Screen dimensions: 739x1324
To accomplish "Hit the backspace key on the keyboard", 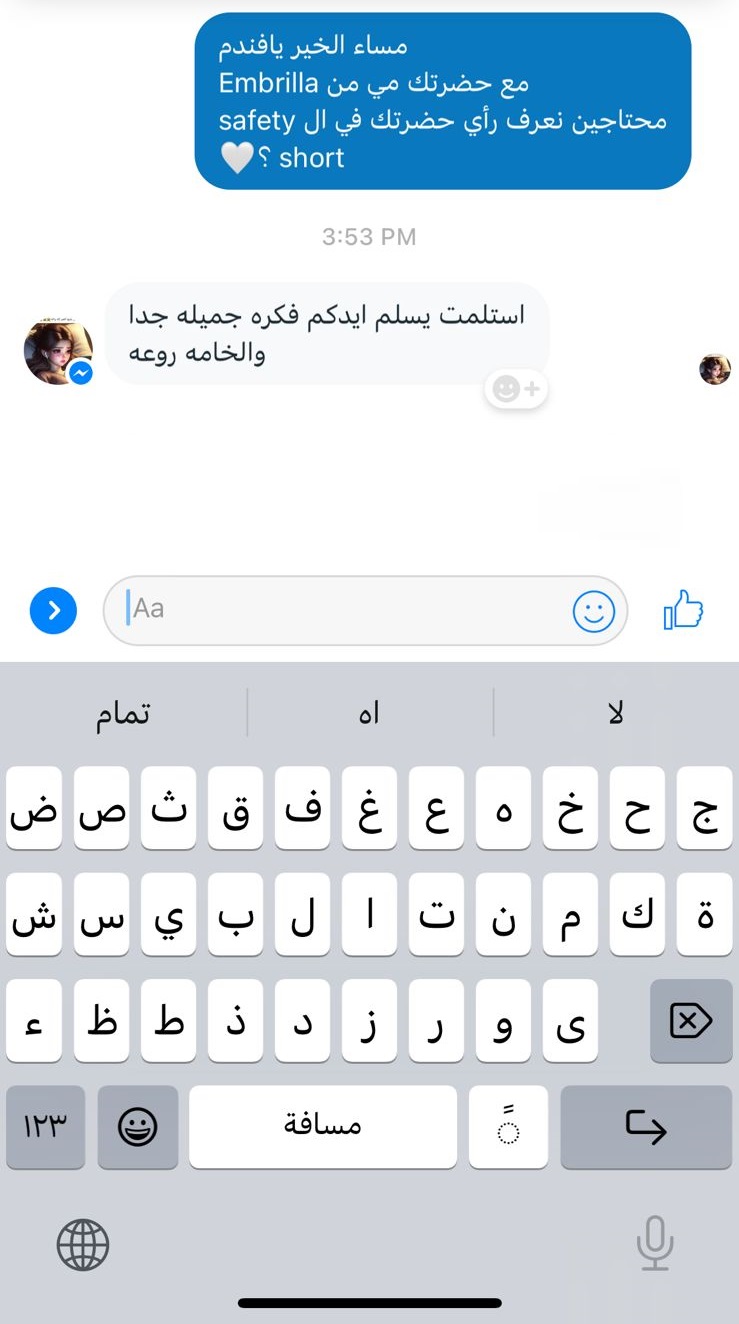I will click(690, 1021).
